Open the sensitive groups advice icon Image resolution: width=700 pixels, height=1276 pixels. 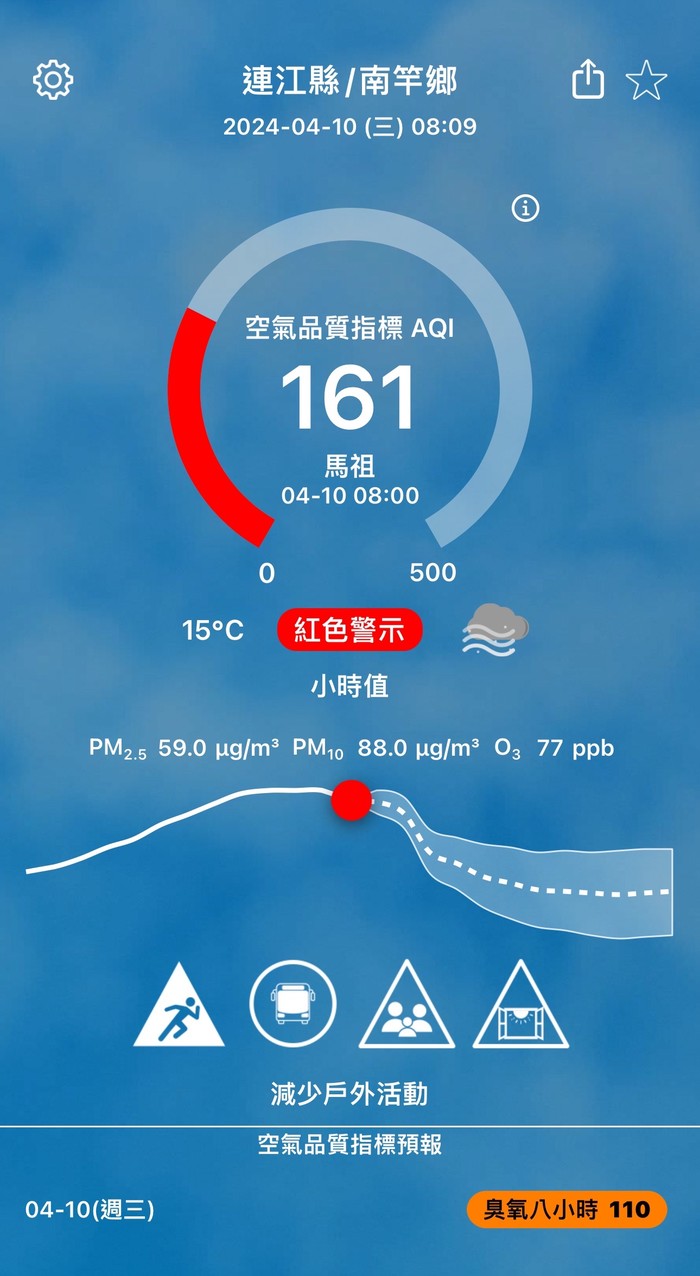pos(407,1004)
